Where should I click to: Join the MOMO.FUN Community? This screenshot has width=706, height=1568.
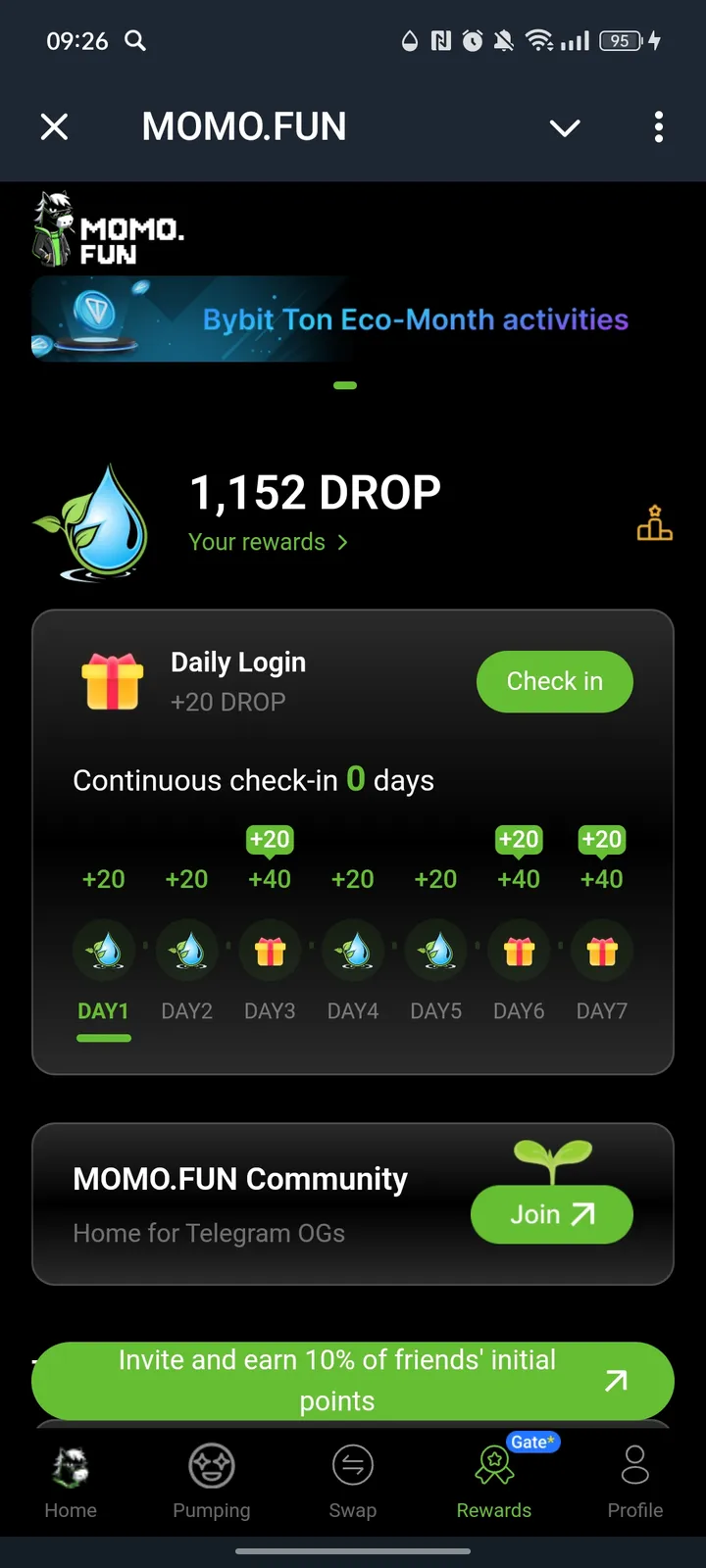click(x=551, y=1214)
